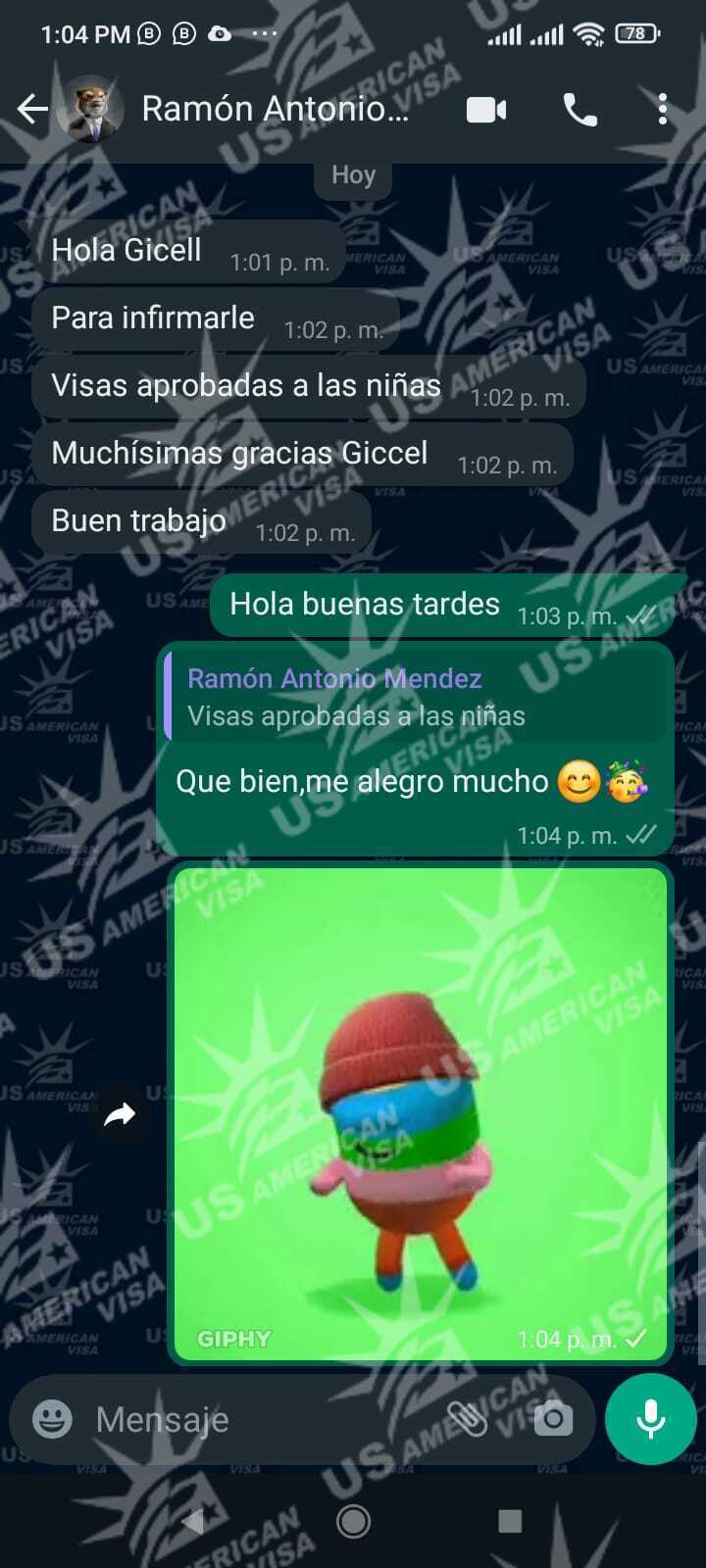
Task: Go back to the chat list
Action: click(x=32, y=109)
